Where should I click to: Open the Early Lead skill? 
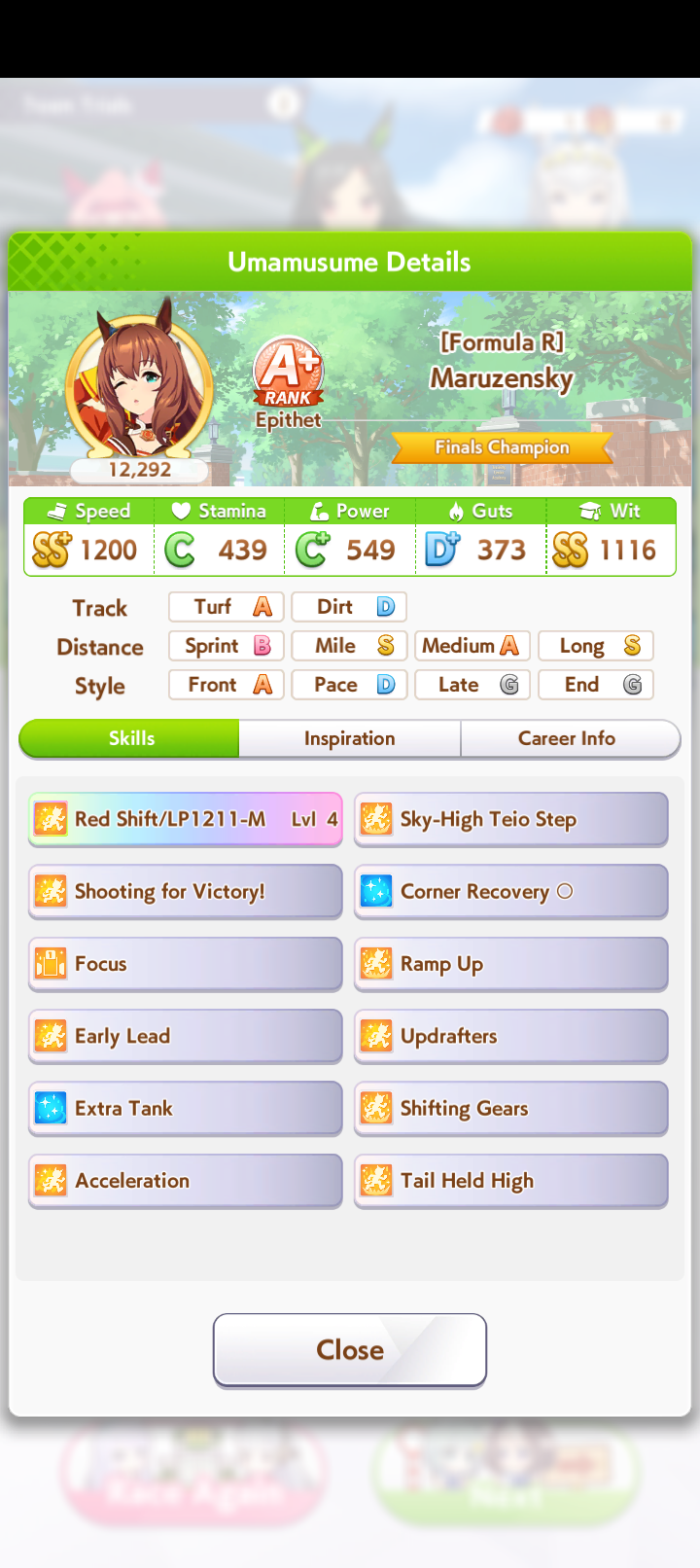point(185,1036)
